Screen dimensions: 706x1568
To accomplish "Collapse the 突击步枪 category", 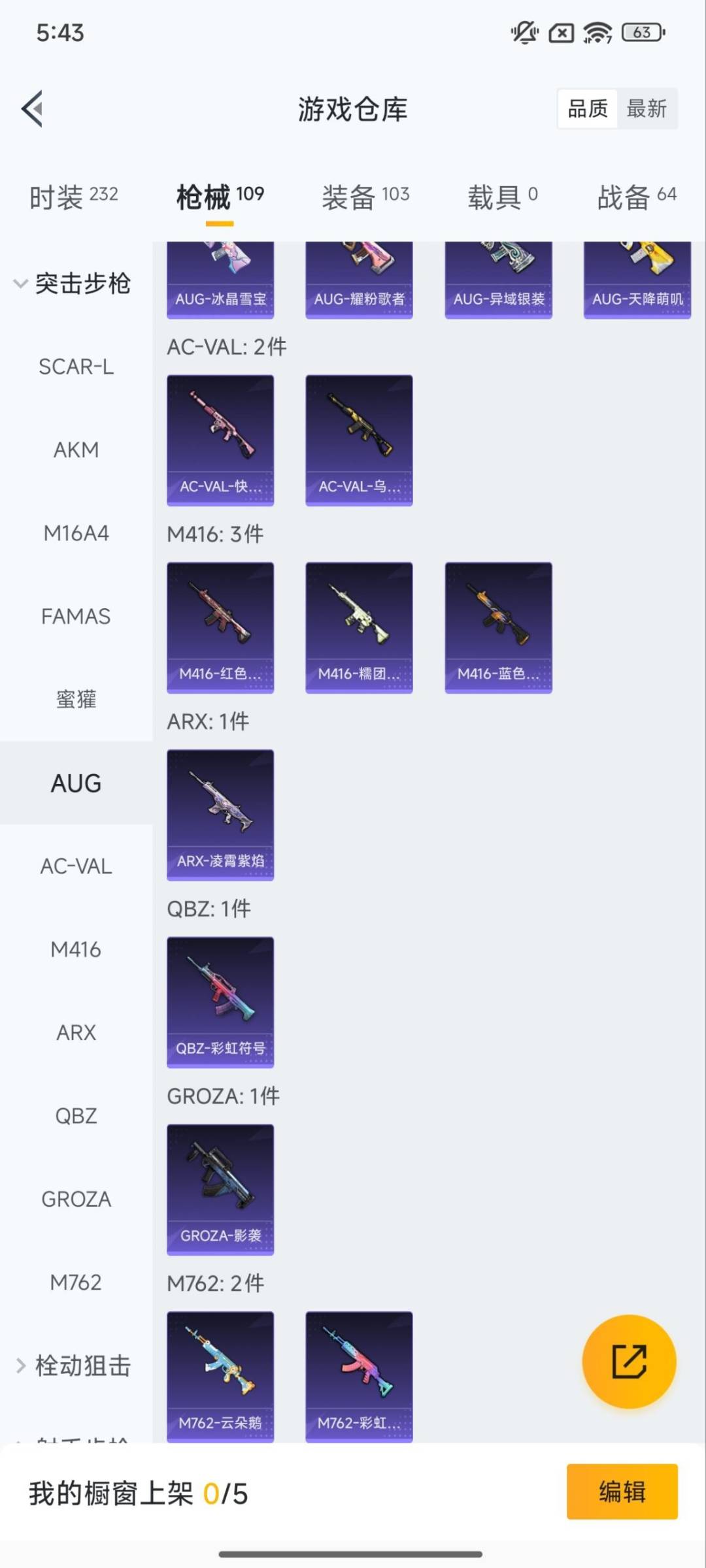I will (72, 284).
